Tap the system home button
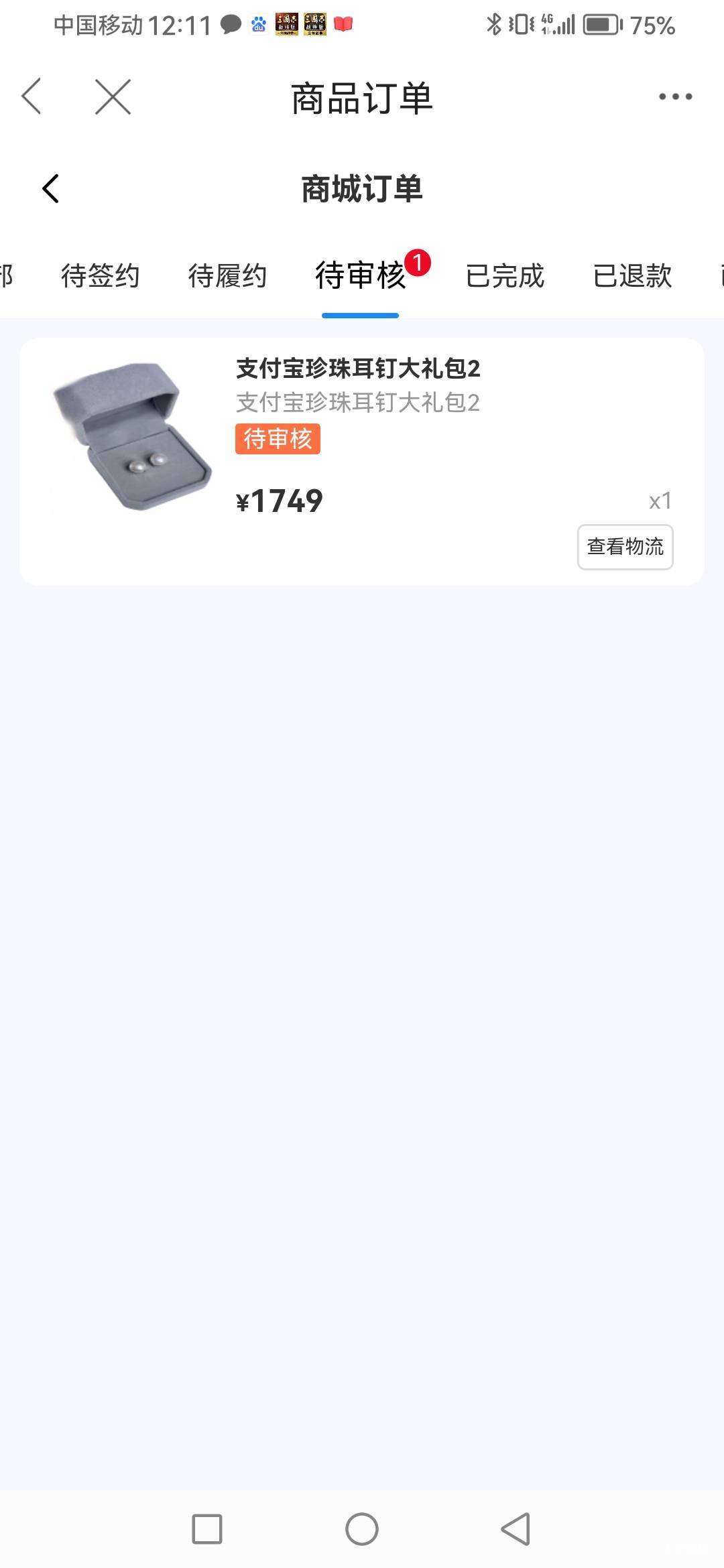The width and height of the screenshot is (724, 1568). [362, 1529]
